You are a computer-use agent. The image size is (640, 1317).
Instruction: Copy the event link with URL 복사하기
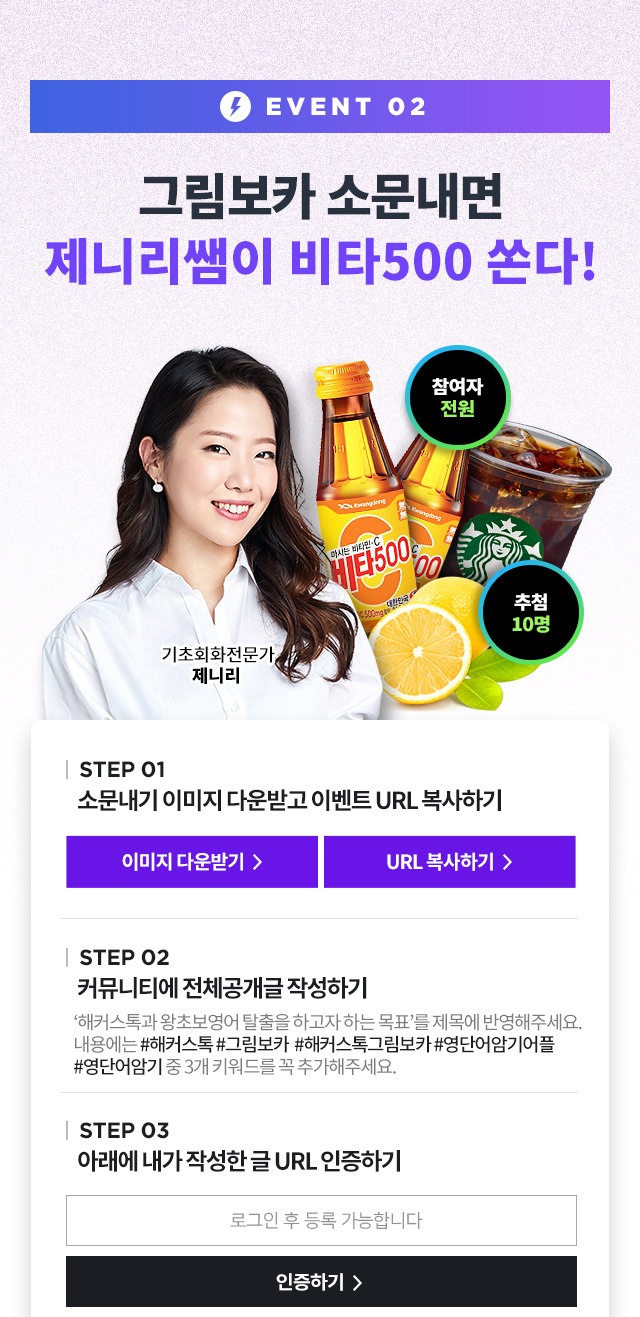[x=449, y=862]
